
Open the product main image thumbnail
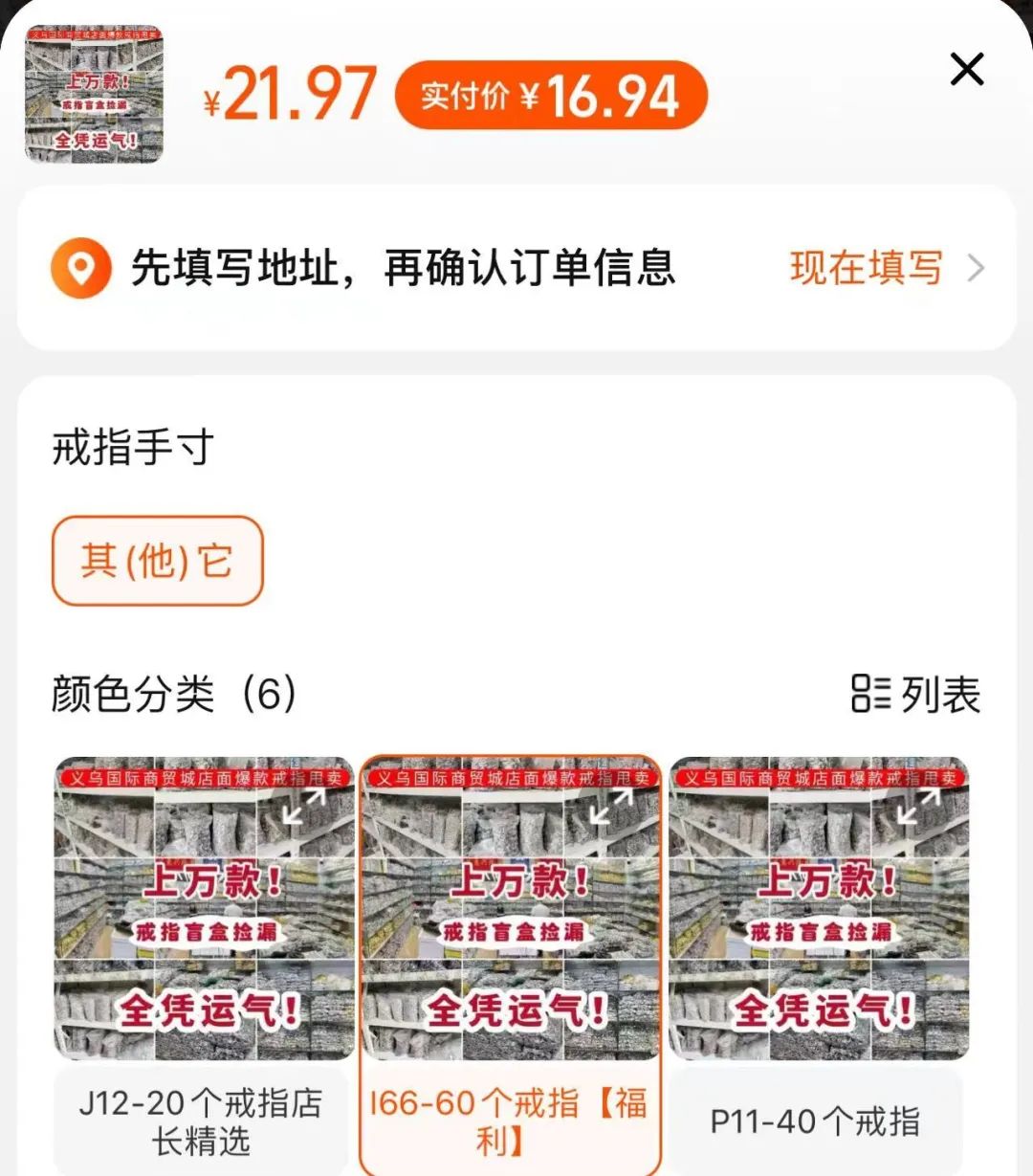(x=92, y=92)
